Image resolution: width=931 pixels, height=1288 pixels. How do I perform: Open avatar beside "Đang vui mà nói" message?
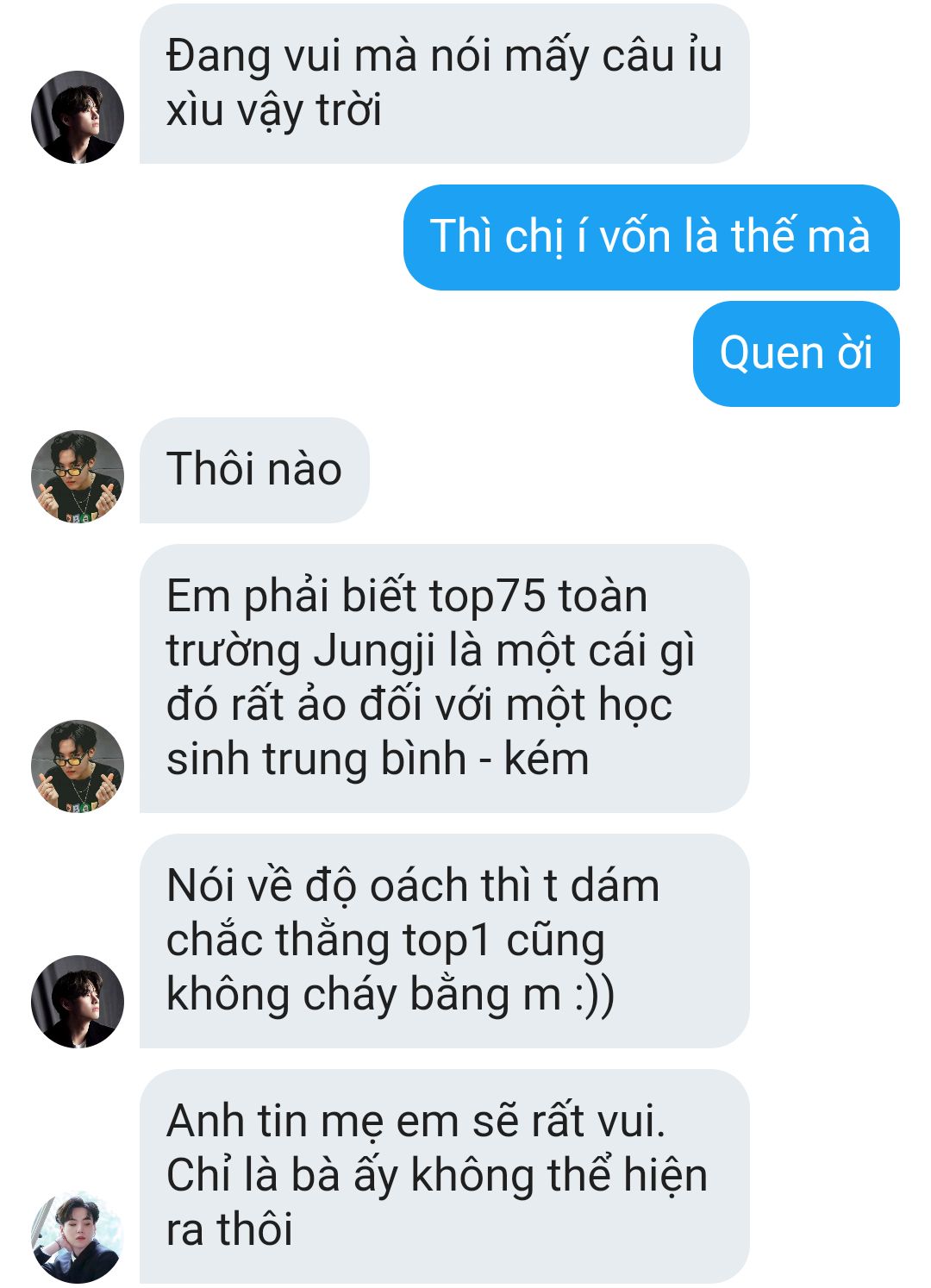coord(77,117)
